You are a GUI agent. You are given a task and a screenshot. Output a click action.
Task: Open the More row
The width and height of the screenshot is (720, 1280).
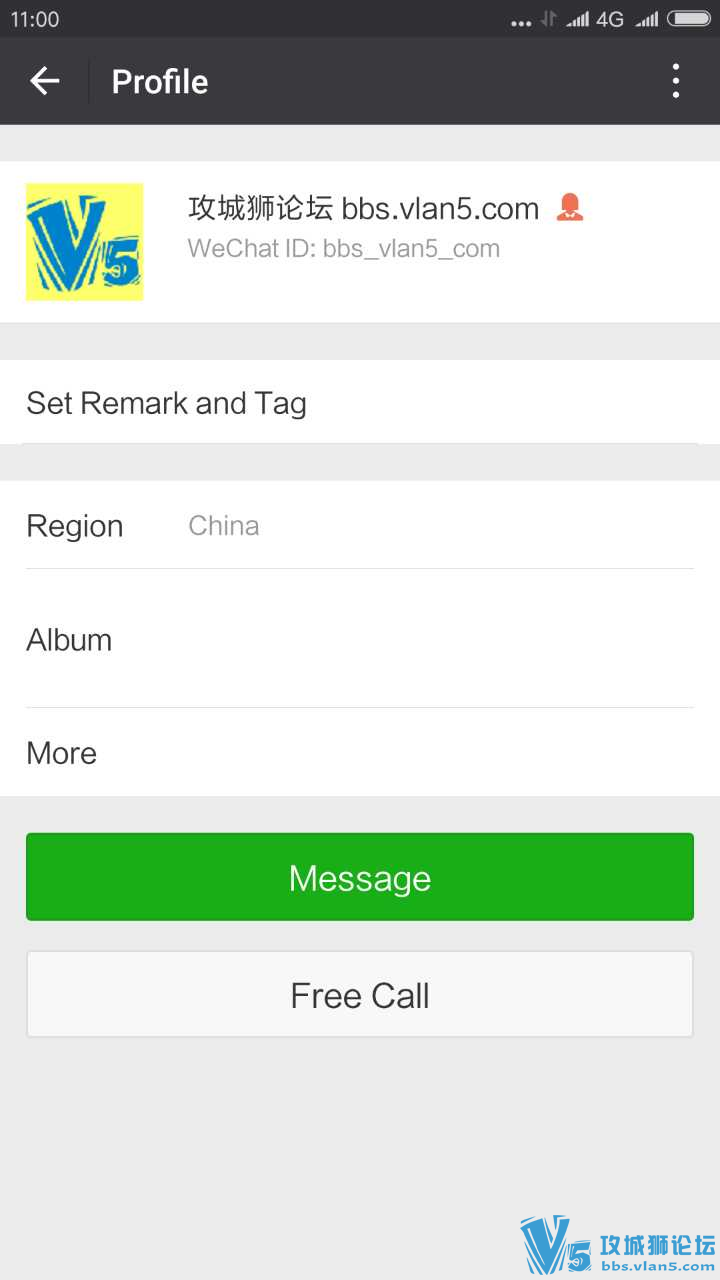click(360, 753)
